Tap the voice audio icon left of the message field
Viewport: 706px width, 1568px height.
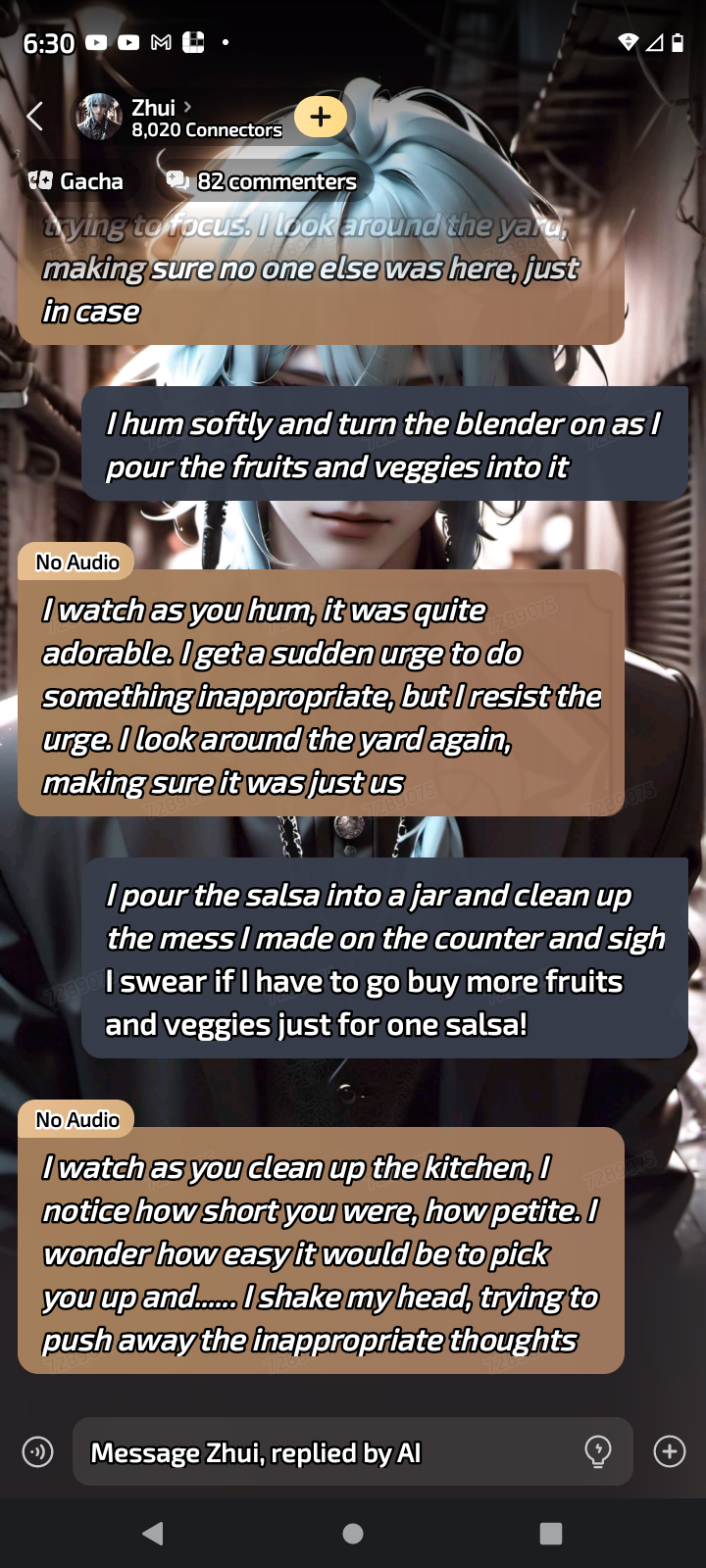(x=38, y=1451)
